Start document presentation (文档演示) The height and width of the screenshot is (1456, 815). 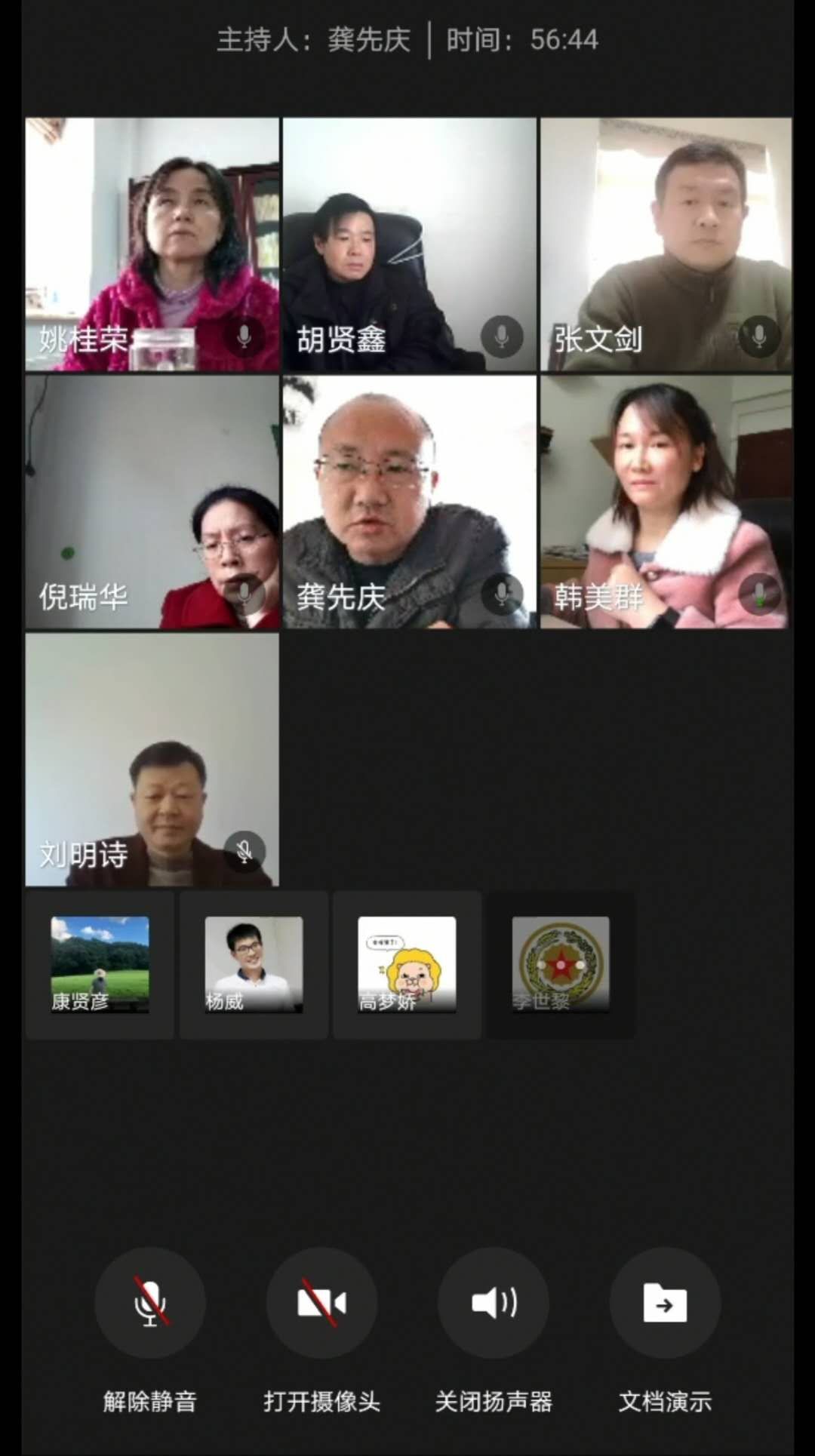(665, 1303)
